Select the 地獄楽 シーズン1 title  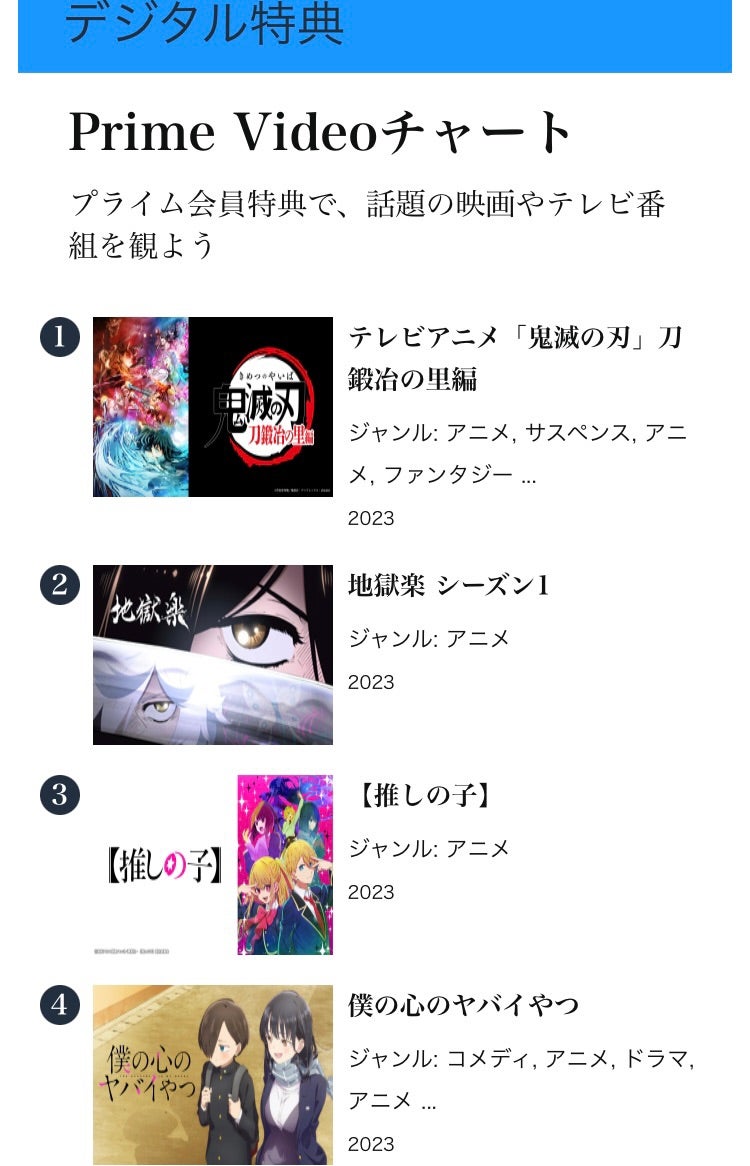pyautogui.click(x=448, y=585)
